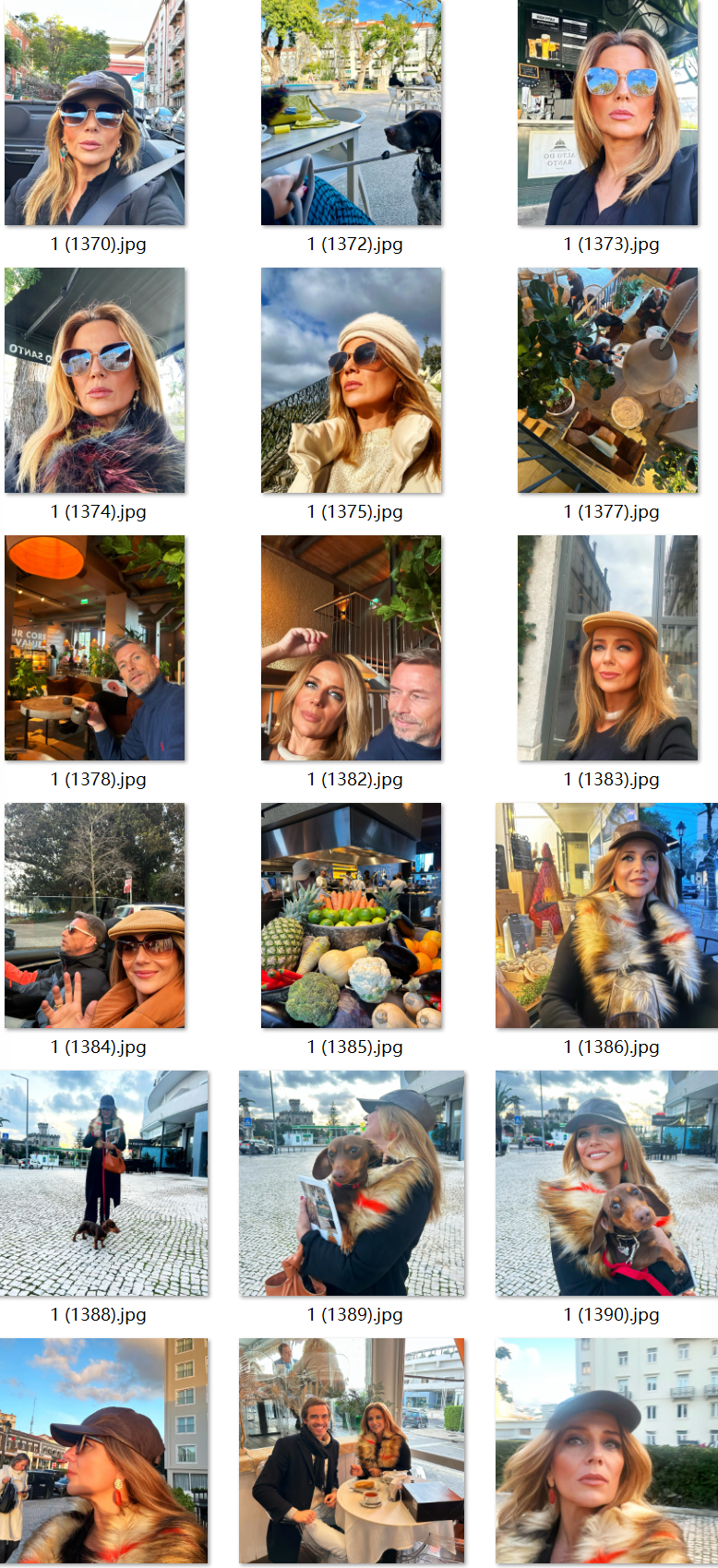Open the image 1 (1370).jpg
The image size is (718, 1568).
coord(94,113)
